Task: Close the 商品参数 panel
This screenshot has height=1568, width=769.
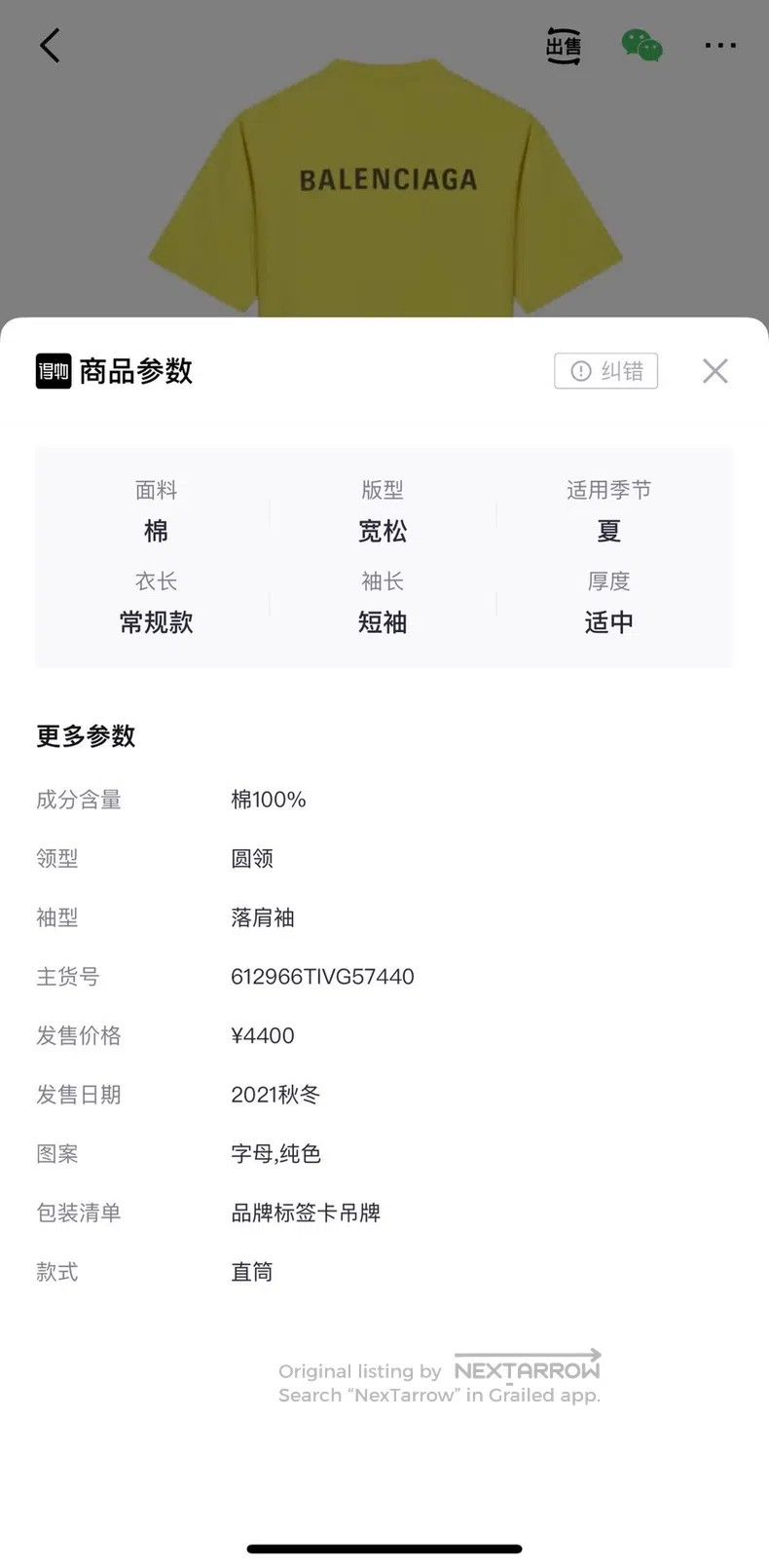Action: click(x=715, y=371)
